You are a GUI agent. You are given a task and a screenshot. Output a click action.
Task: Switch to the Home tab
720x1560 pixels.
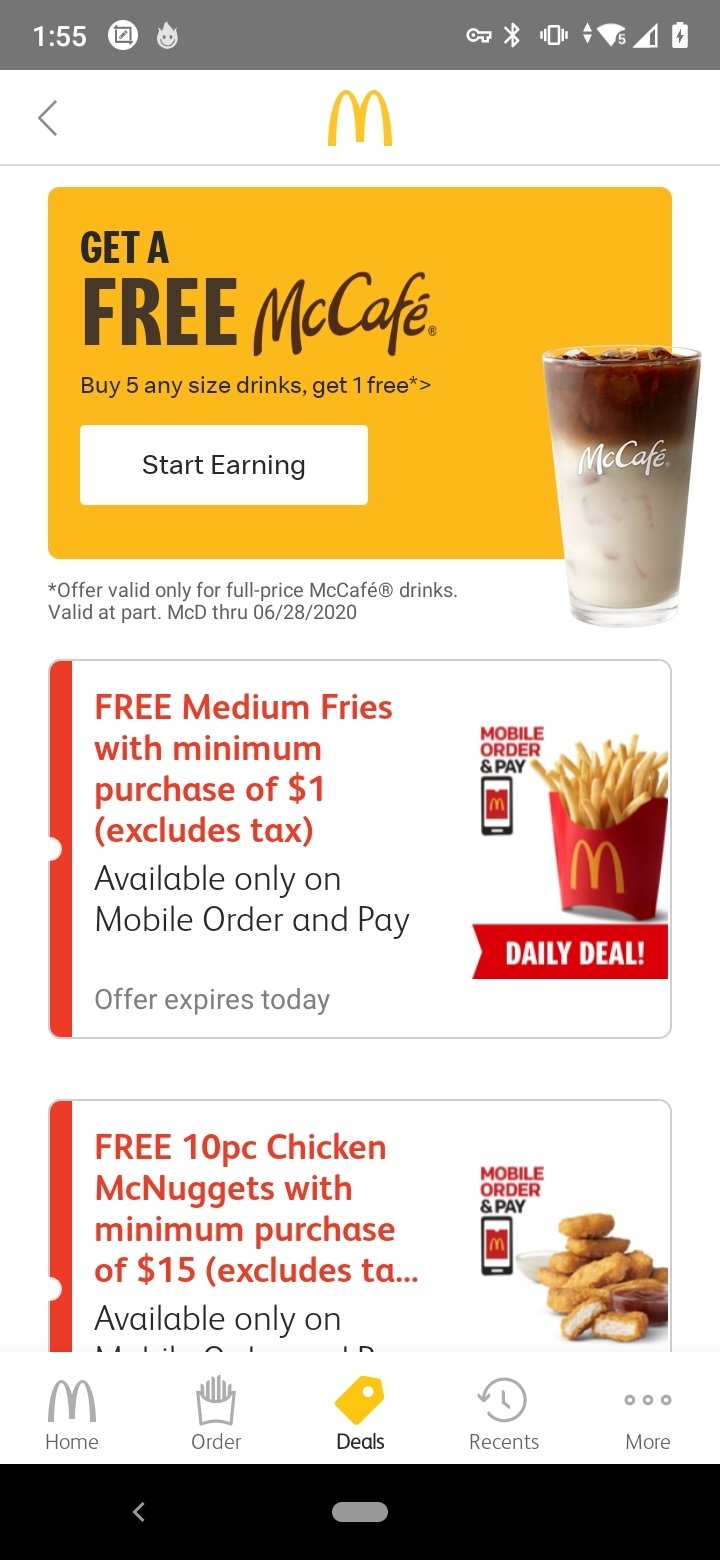click(x=72, y=1414)
